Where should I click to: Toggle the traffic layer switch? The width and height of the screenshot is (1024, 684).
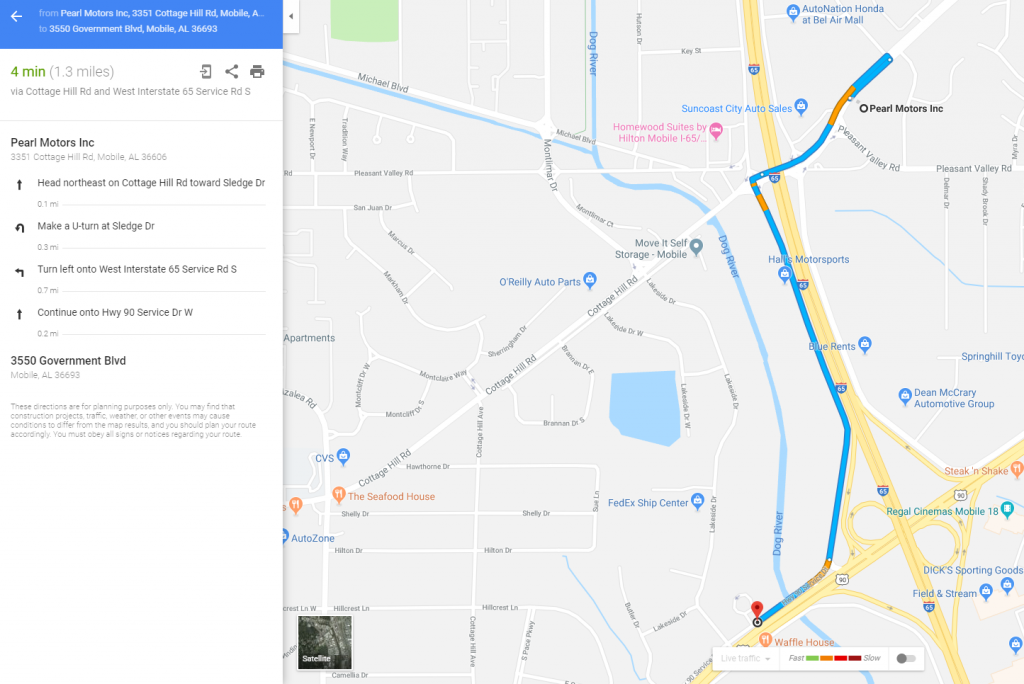point(905,658)
